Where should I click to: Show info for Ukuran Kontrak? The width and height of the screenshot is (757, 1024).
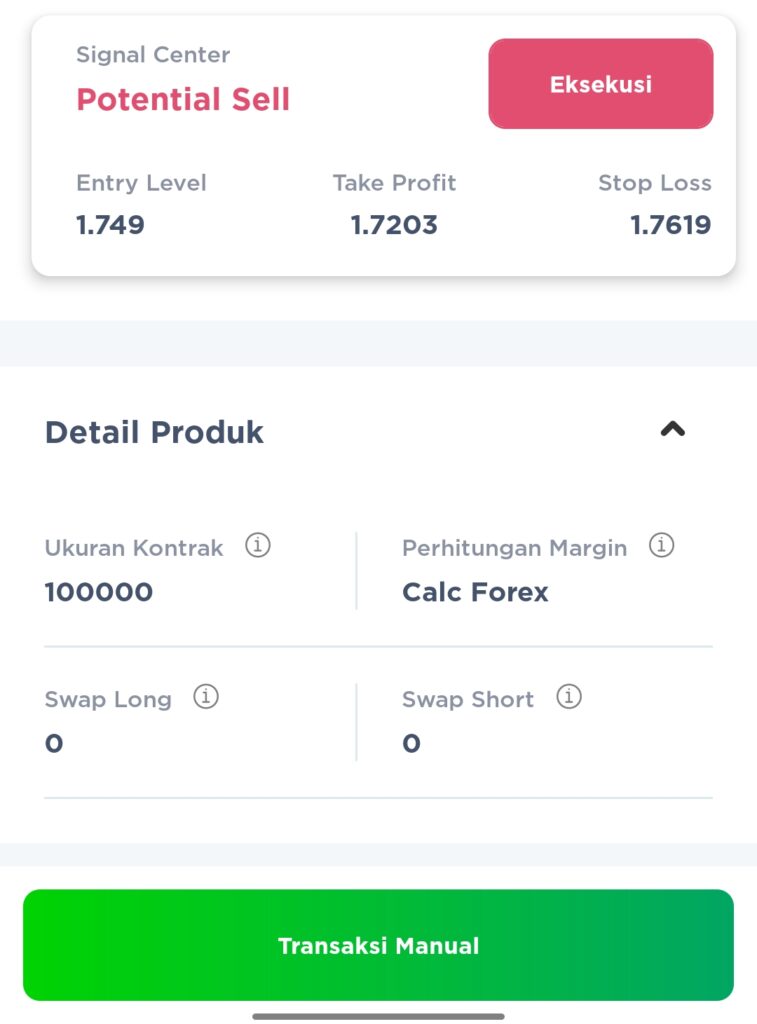click(x=258, y=546)
